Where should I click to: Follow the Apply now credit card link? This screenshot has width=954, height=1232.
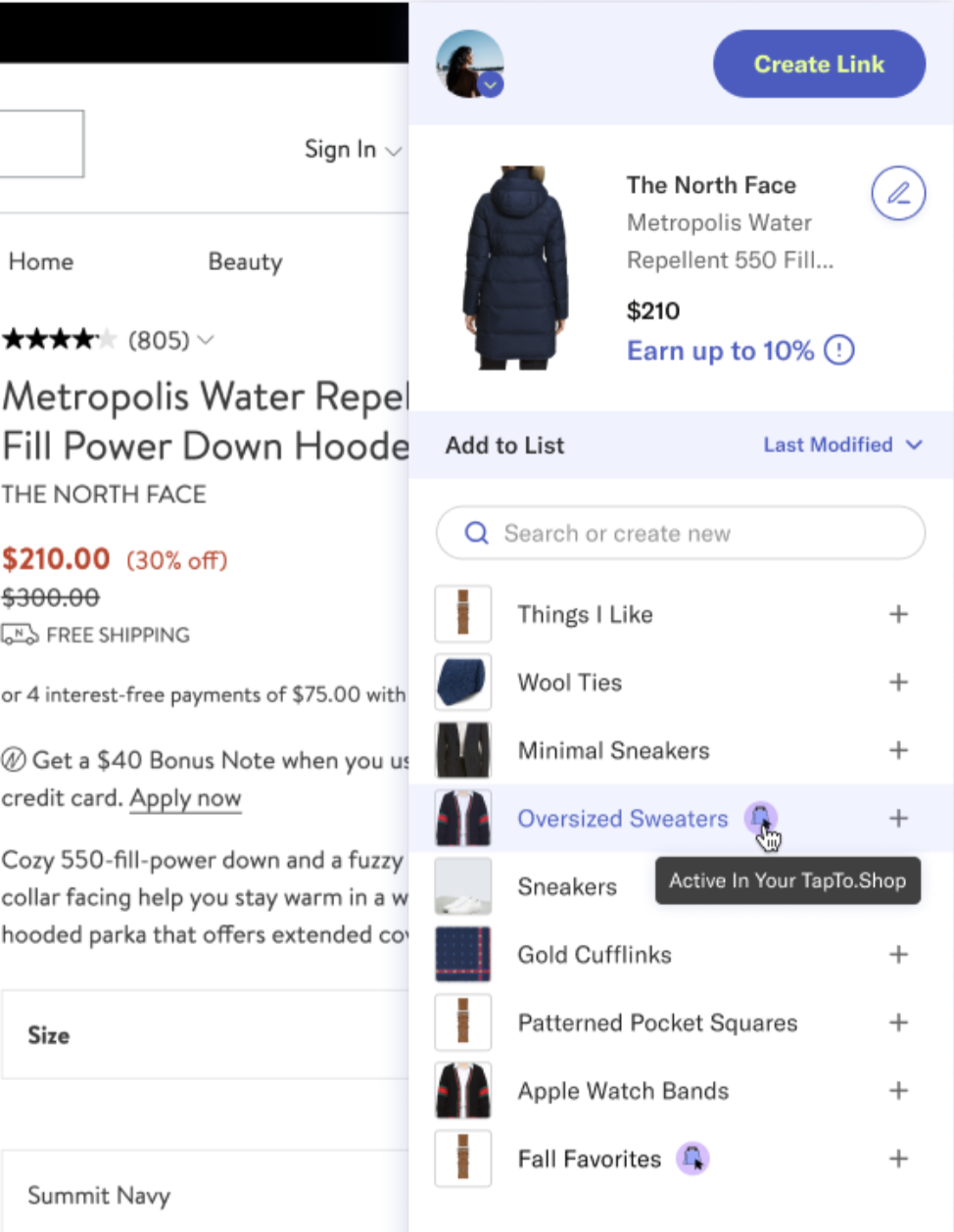(185, 798)
